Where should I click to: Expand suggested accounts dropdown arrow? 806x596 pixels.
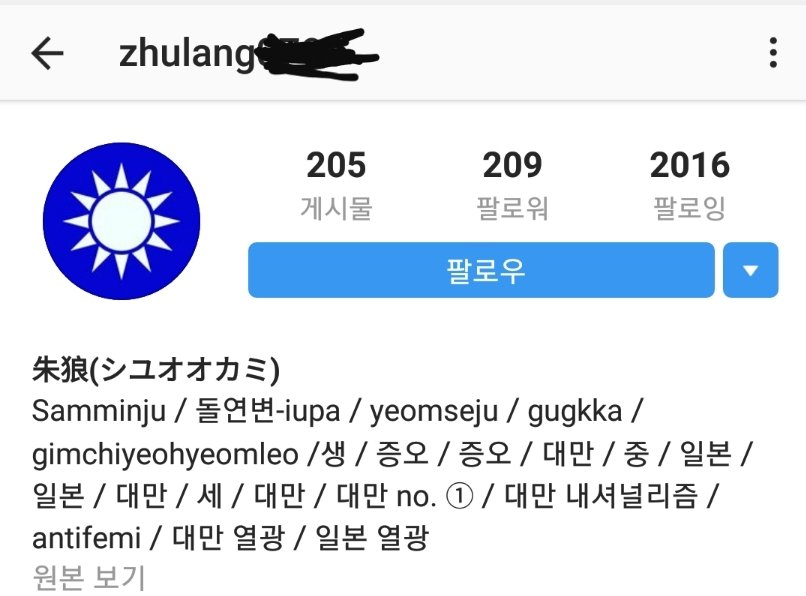click(x=750, y=270)
